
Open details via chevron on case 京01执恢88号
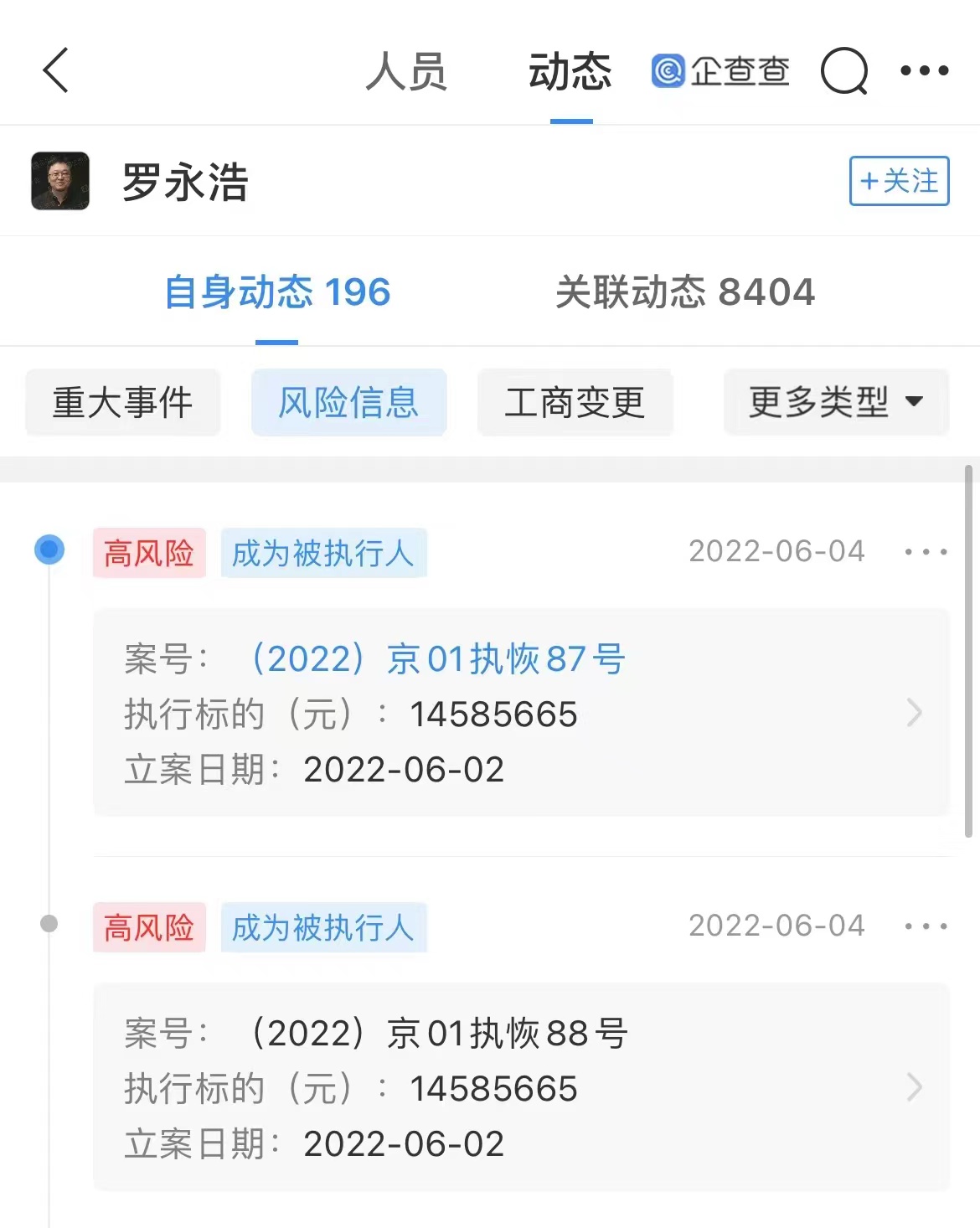[912, 1086]
